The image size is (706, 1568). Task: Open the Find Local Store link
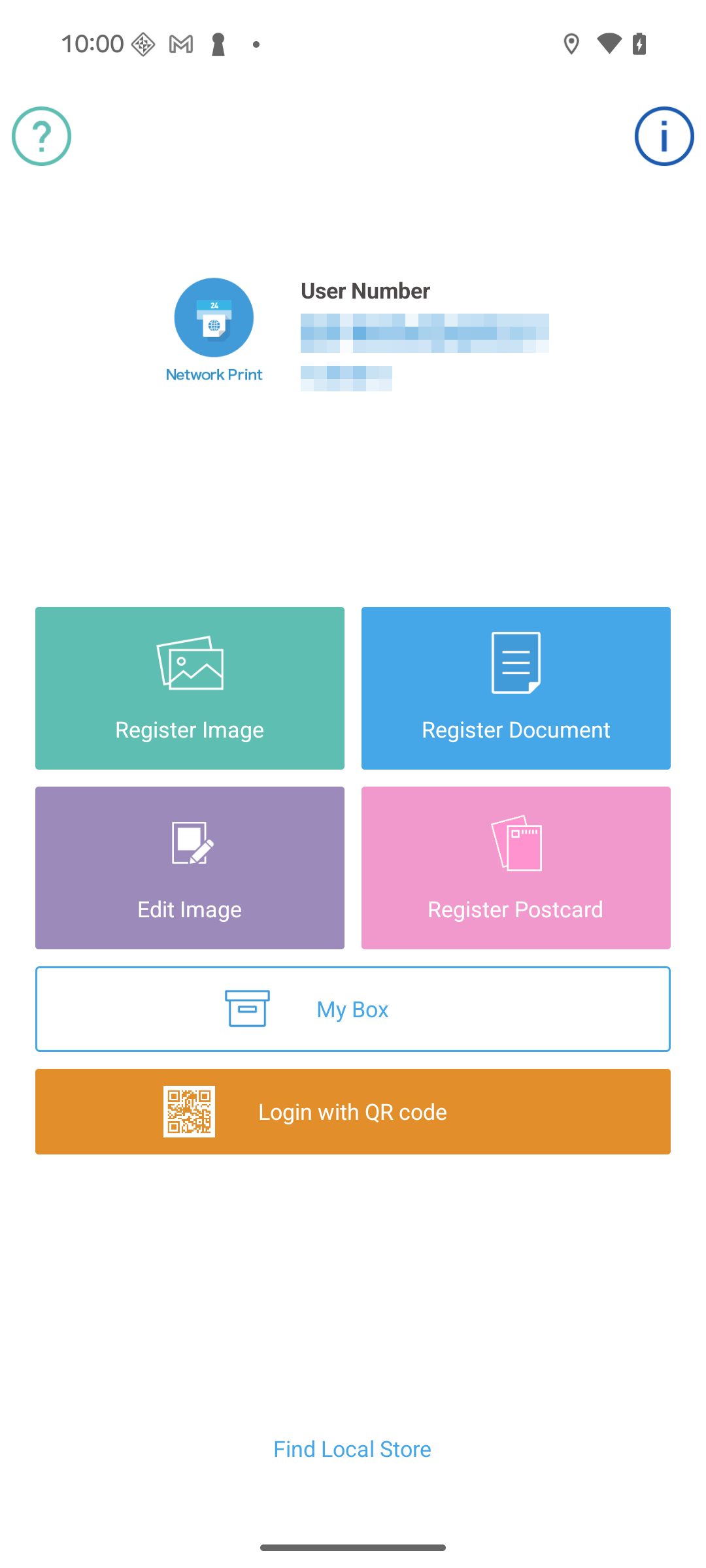(352, 1449)
